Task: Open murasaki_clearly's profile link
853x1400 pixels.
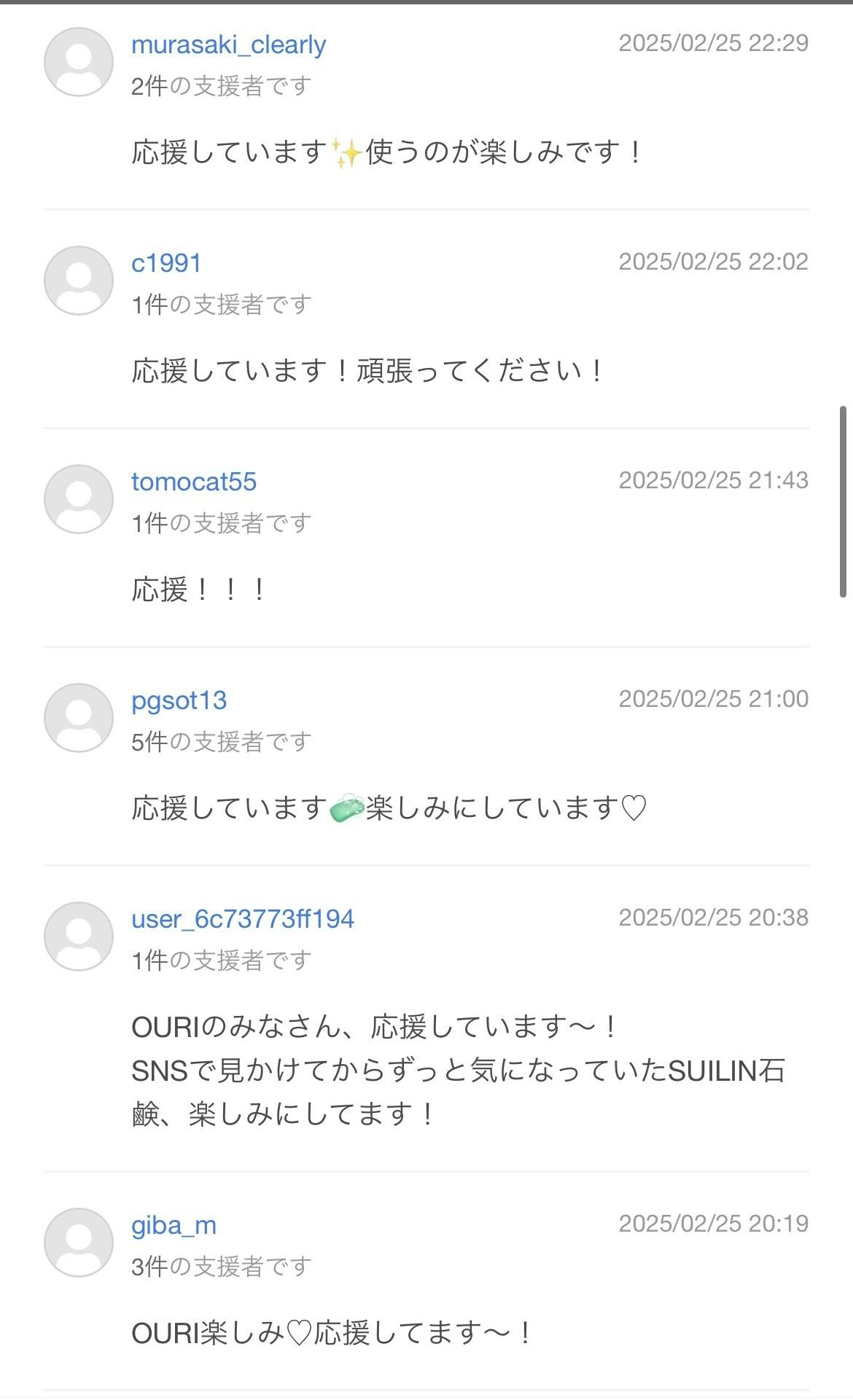Action: click(x=228, y=45)
